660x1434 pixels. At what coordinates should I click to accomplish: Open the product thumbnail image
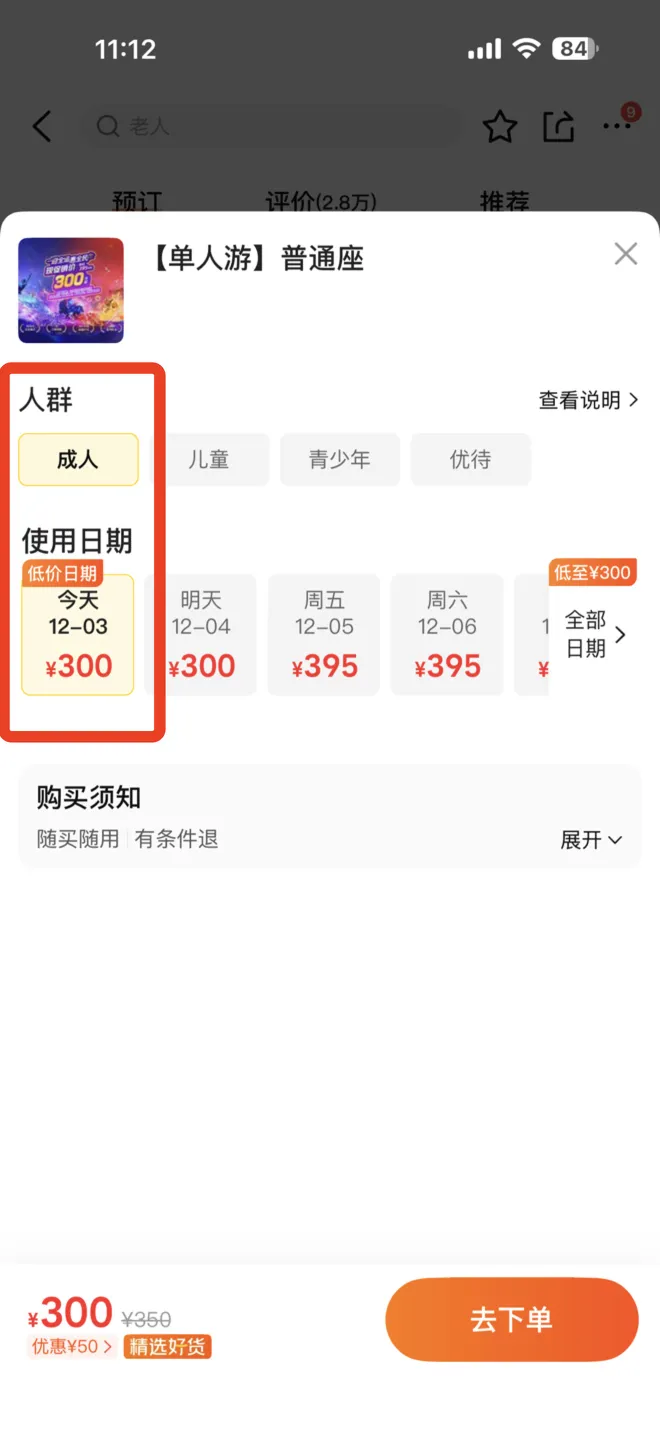point(71,290)
